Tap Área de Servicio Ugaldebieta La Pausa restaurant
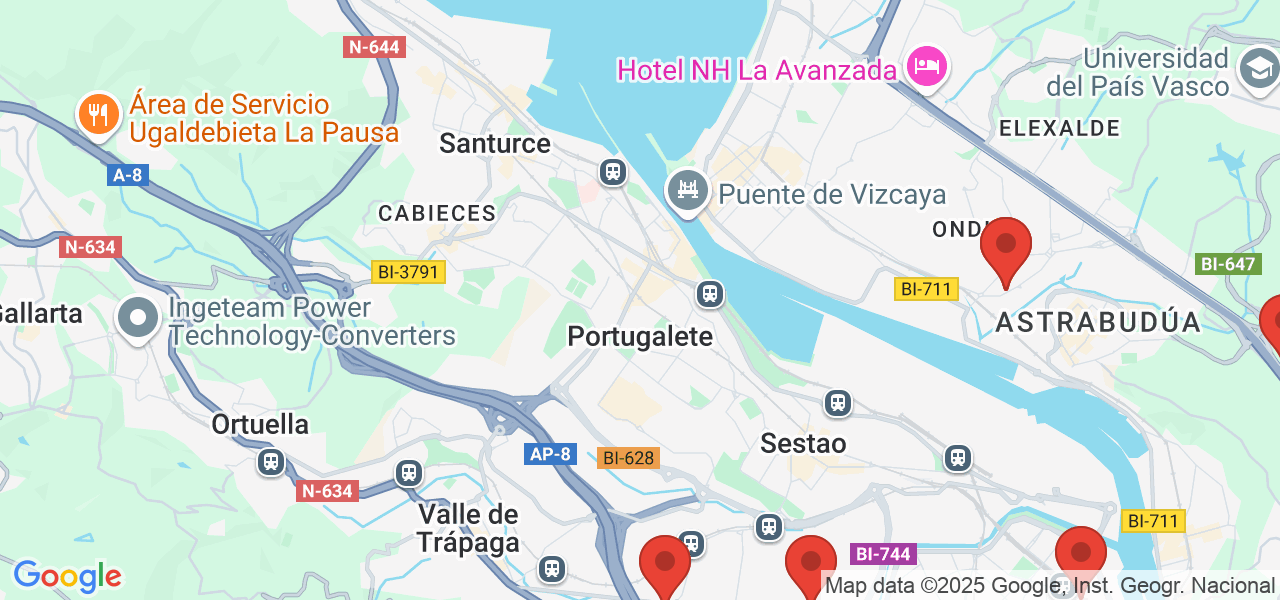Viewport: 1280px width, 600px height. [98, 115]
